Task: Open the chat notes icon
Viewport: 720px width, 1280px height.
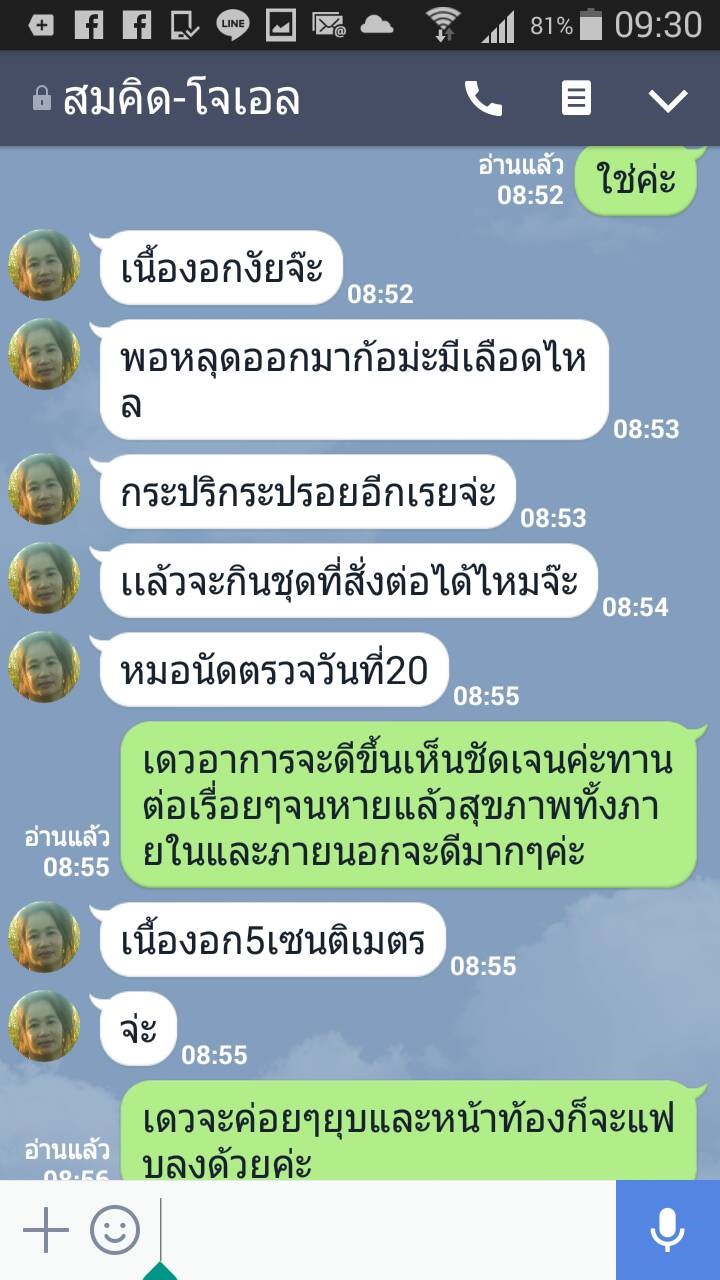Action: tap(576, 99)
